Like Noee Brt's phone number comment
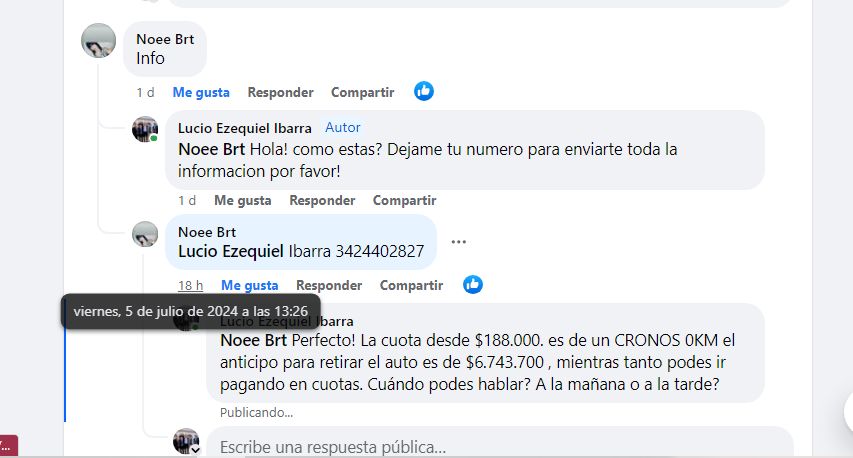 (x=249, y=285)
